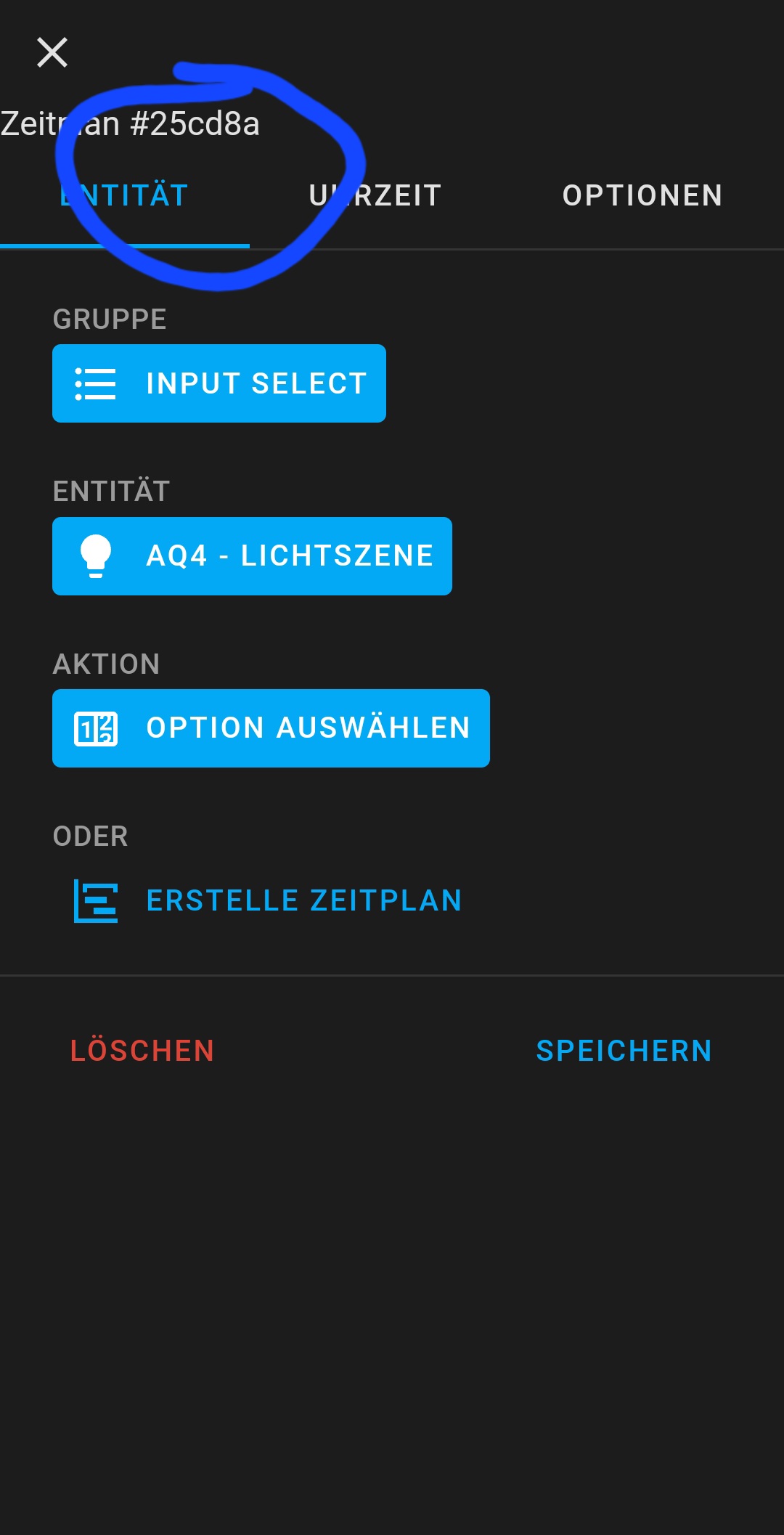Open the AQ4 - LICHTSZENE entity selector
784x1535 pixels.
click(252, 556)
